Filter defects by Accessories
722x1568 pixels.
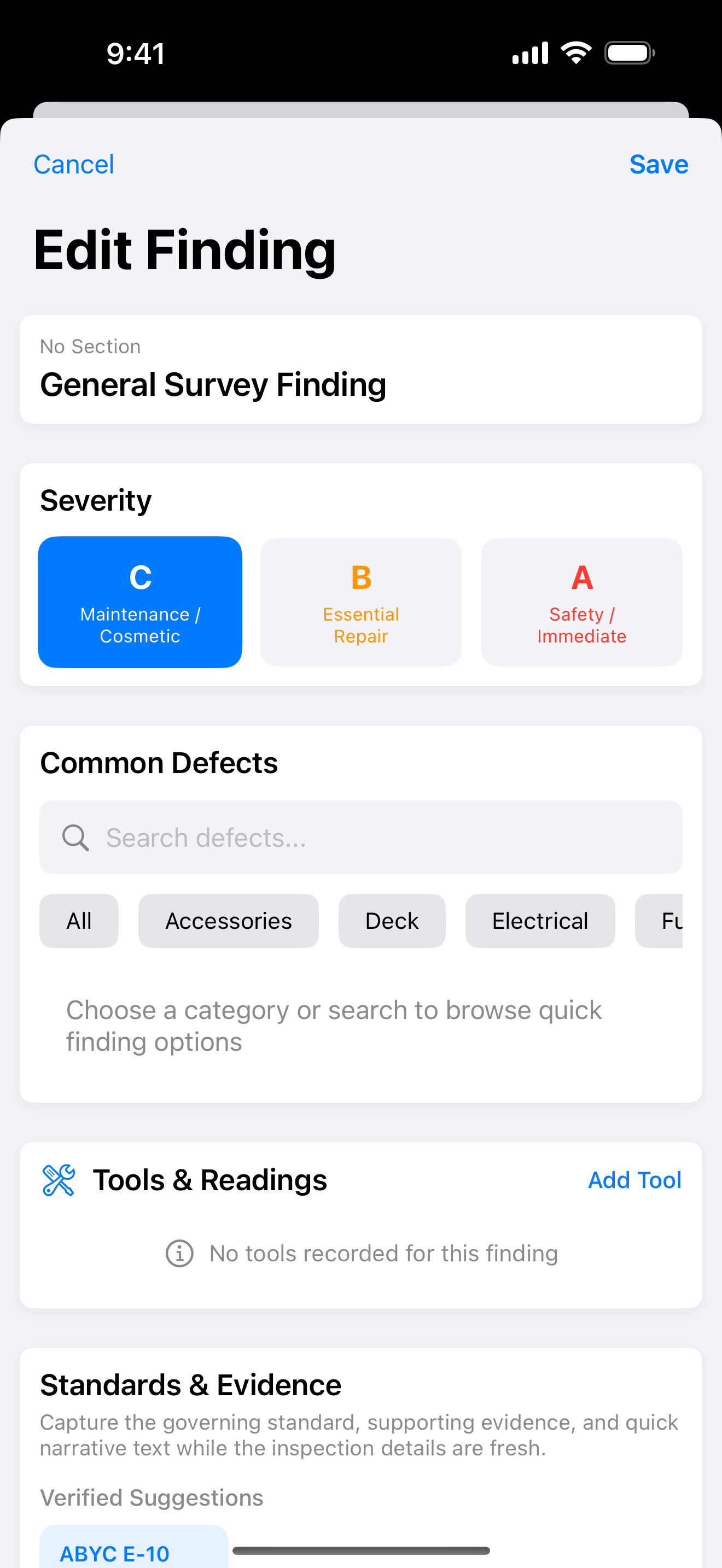228,920
